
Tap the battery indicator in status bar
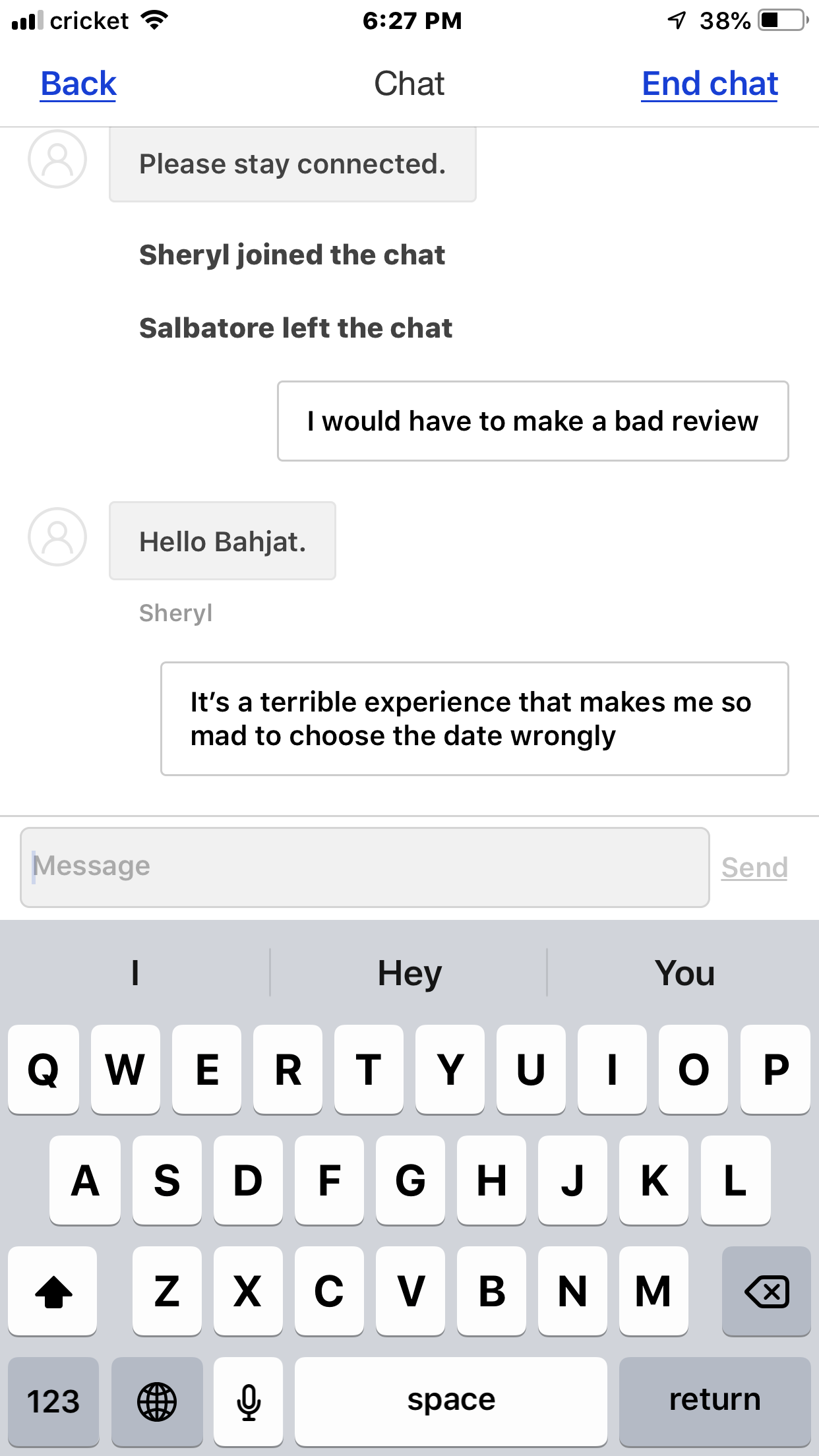(781, 20)
